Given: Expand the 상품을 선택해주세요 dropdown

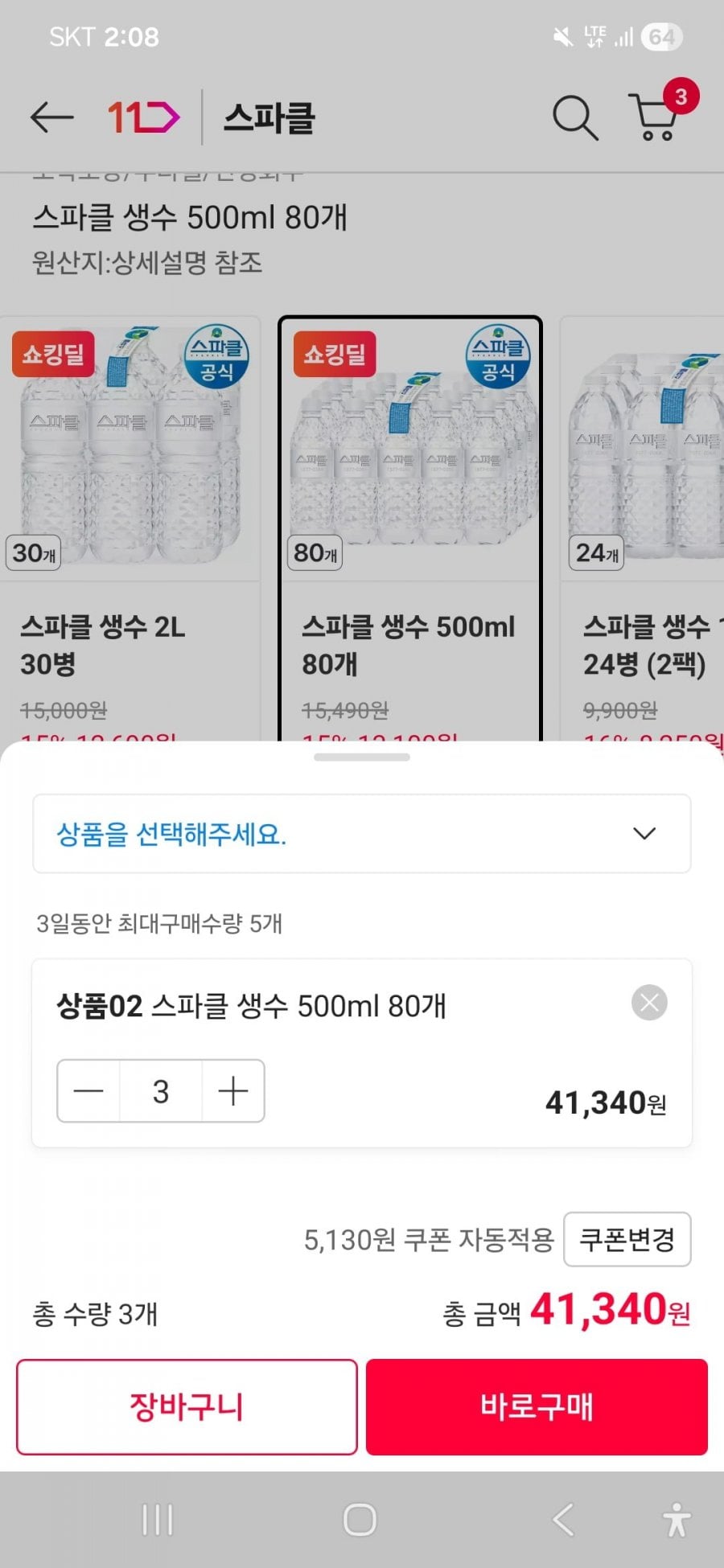Looking at the screenshot, I should coord(361,834).
